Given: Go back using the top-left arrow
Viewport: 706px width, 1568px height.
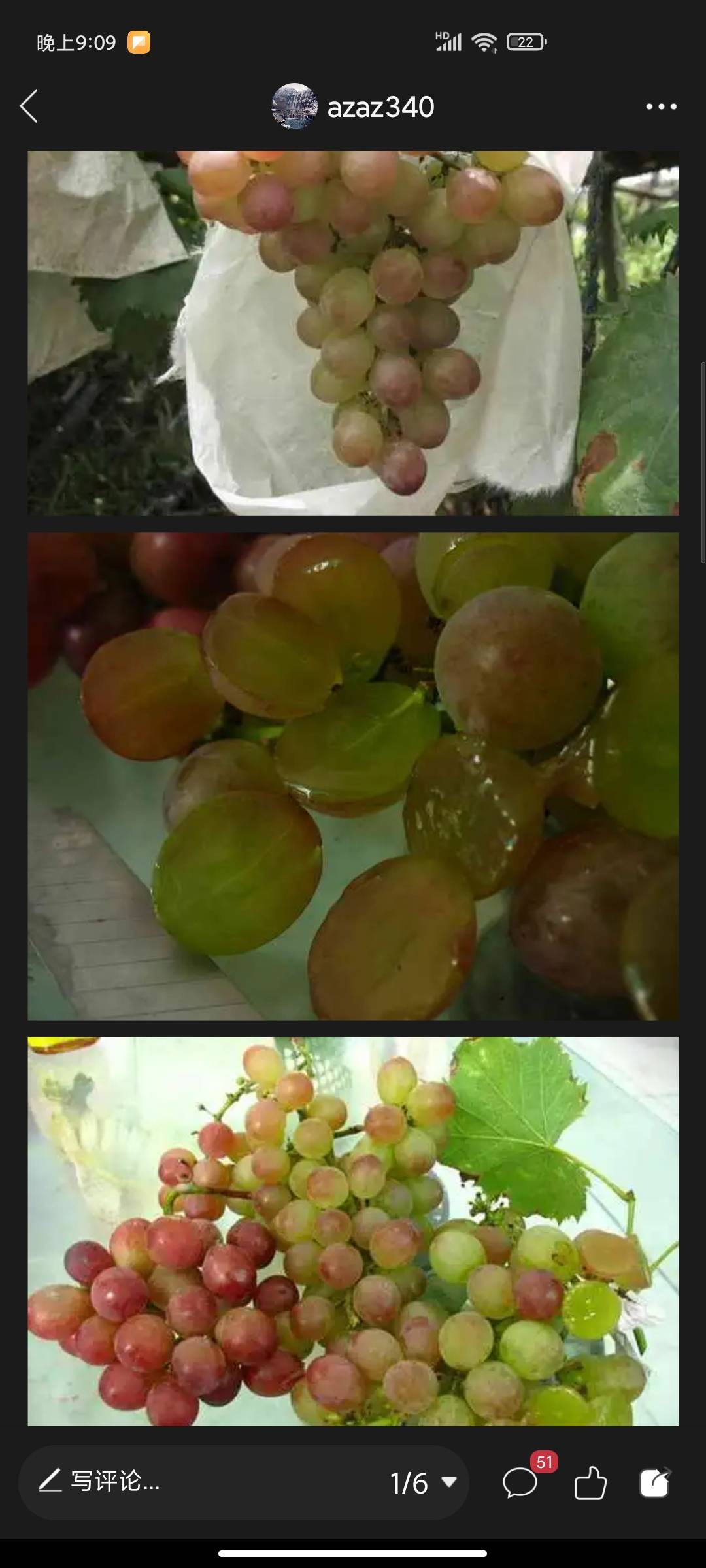Looking at the screenshot, I should pos(29,106).
